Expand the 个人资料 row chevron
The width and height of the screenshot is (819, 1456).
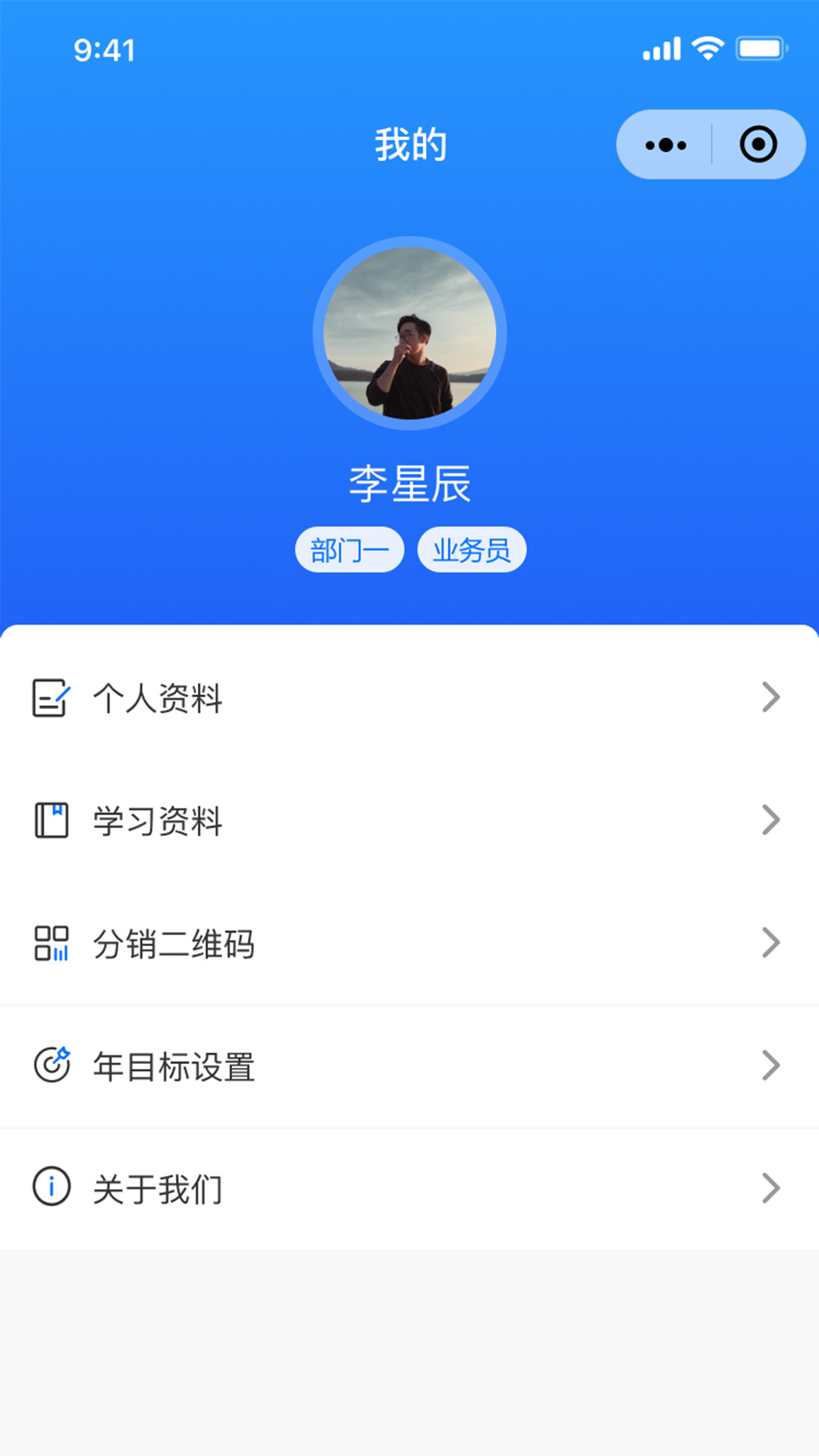coord(771,698)
